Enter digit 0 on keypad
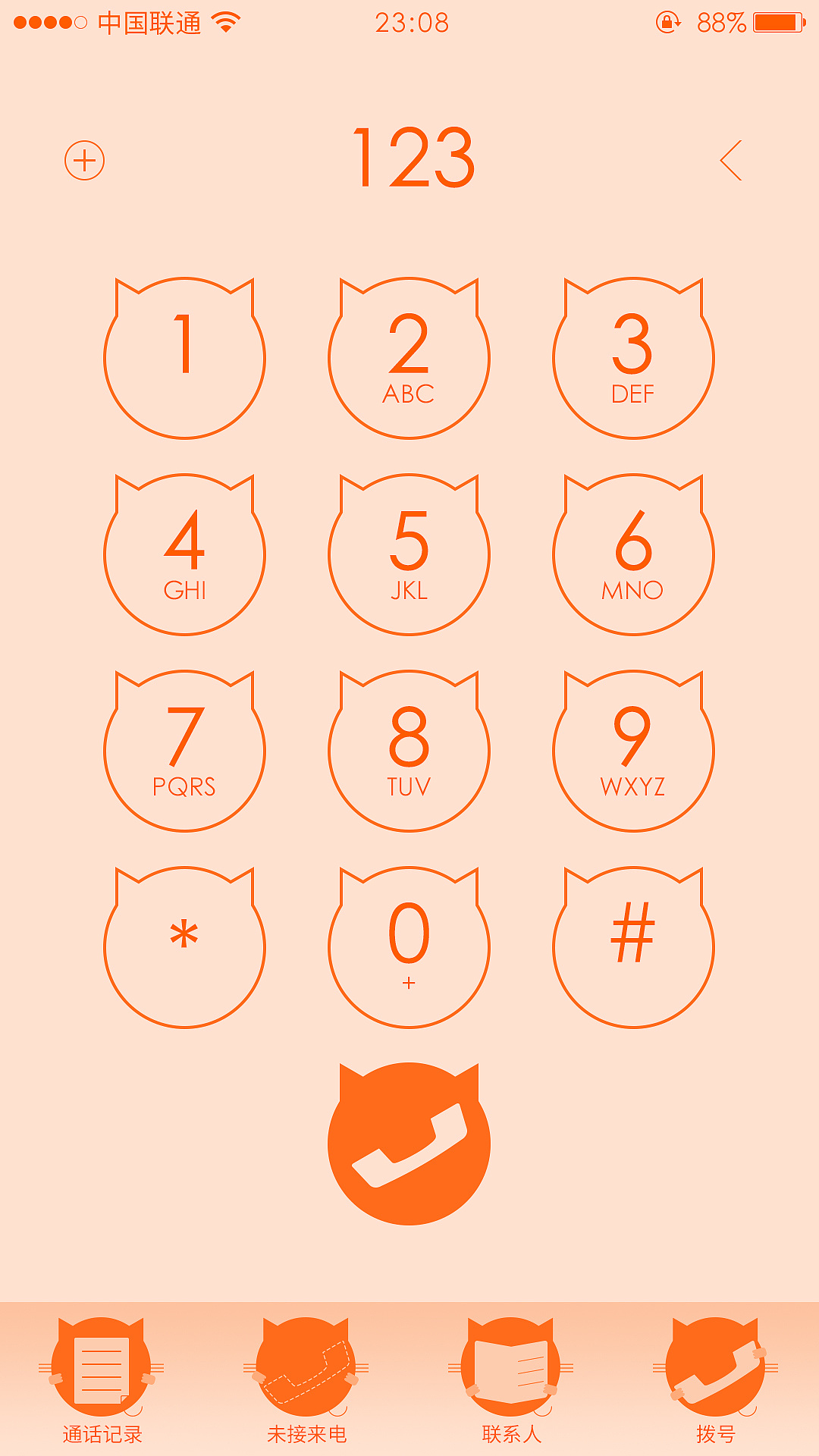 pyautogui.click(x=409, y=947)
